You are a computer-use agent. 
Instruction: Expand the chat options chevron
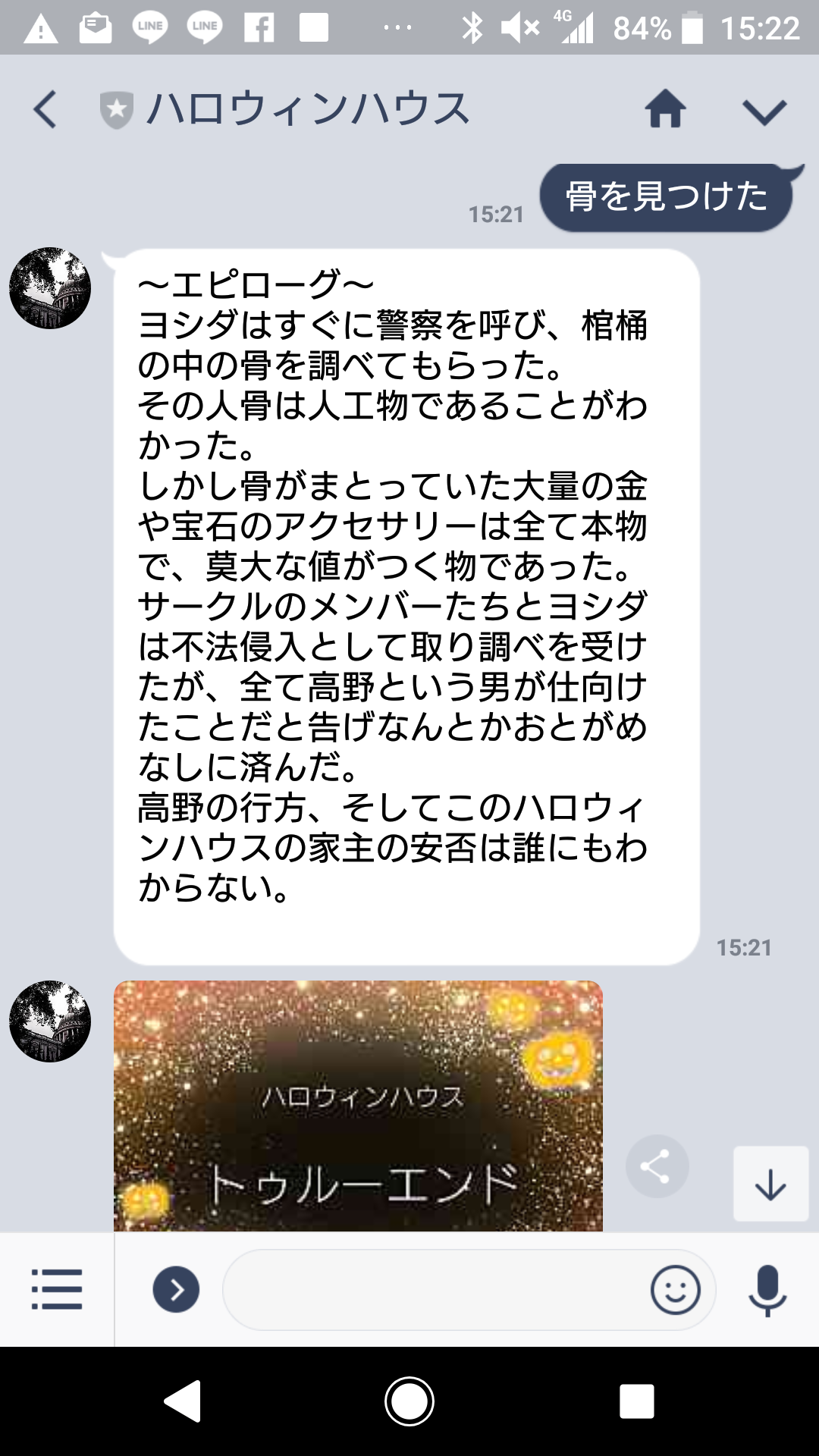764,112
